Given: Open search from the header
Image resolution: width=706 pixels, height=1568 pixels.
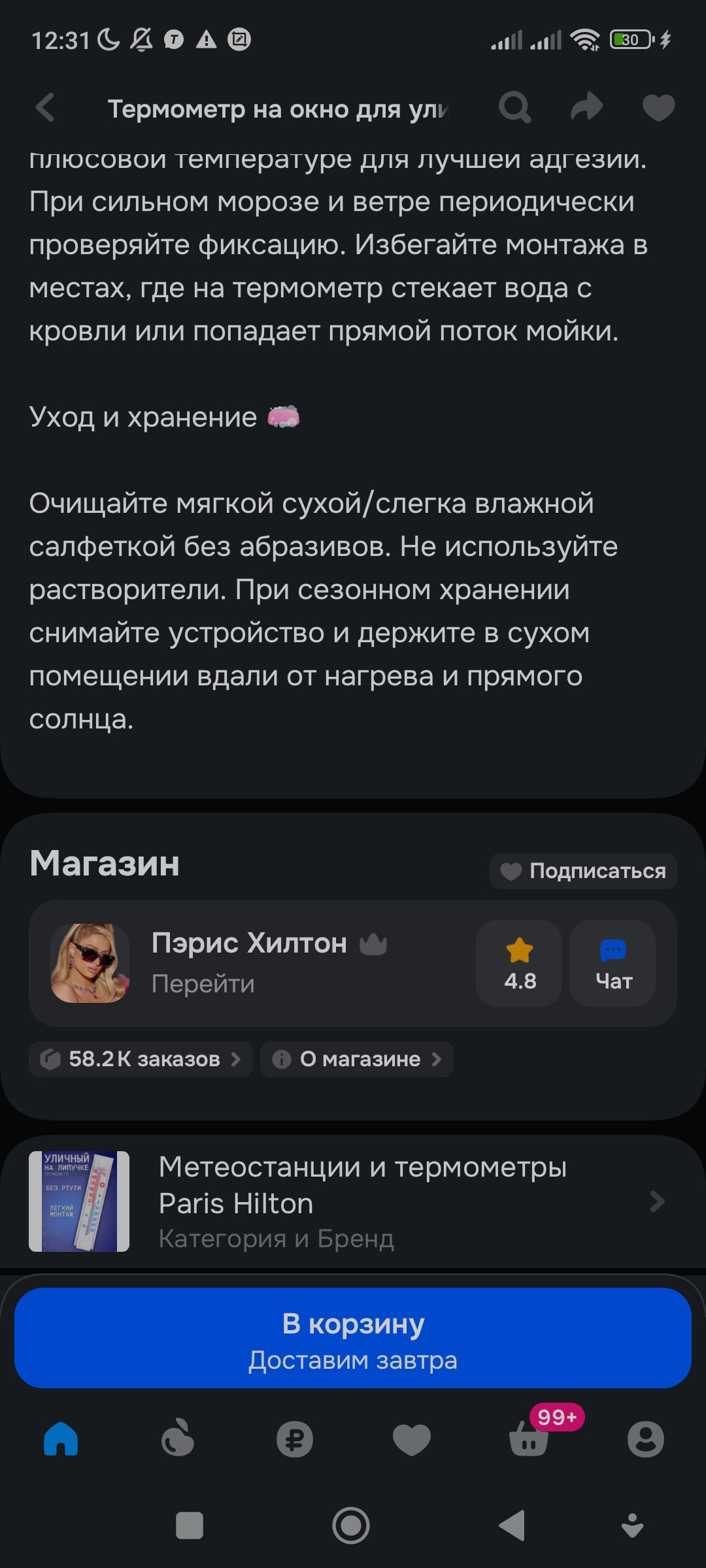Looking at the screenshot, I should (x=514, y=108).
